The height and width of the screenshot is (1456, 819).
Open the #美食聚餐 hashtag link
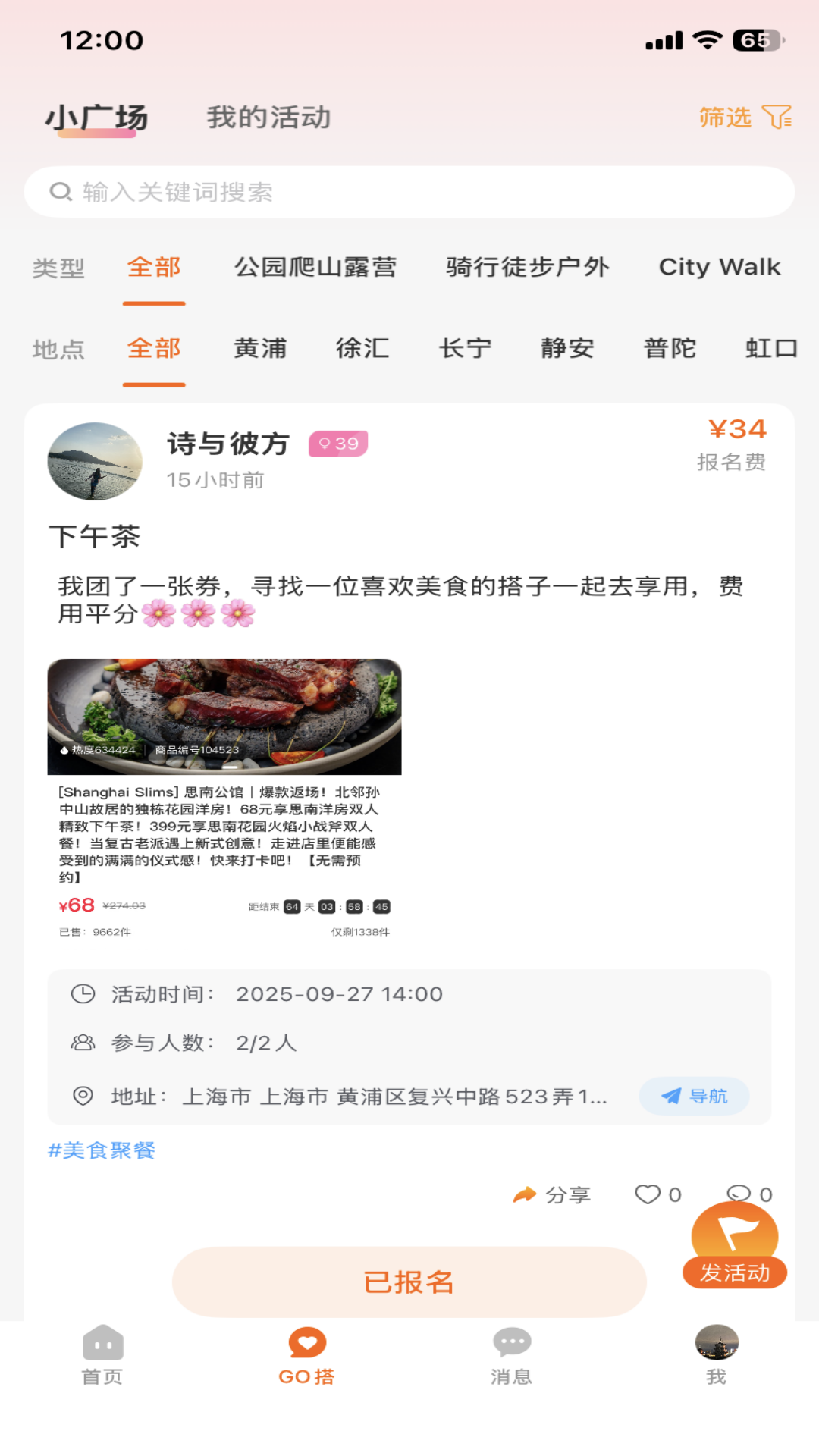click(102, 1150)
